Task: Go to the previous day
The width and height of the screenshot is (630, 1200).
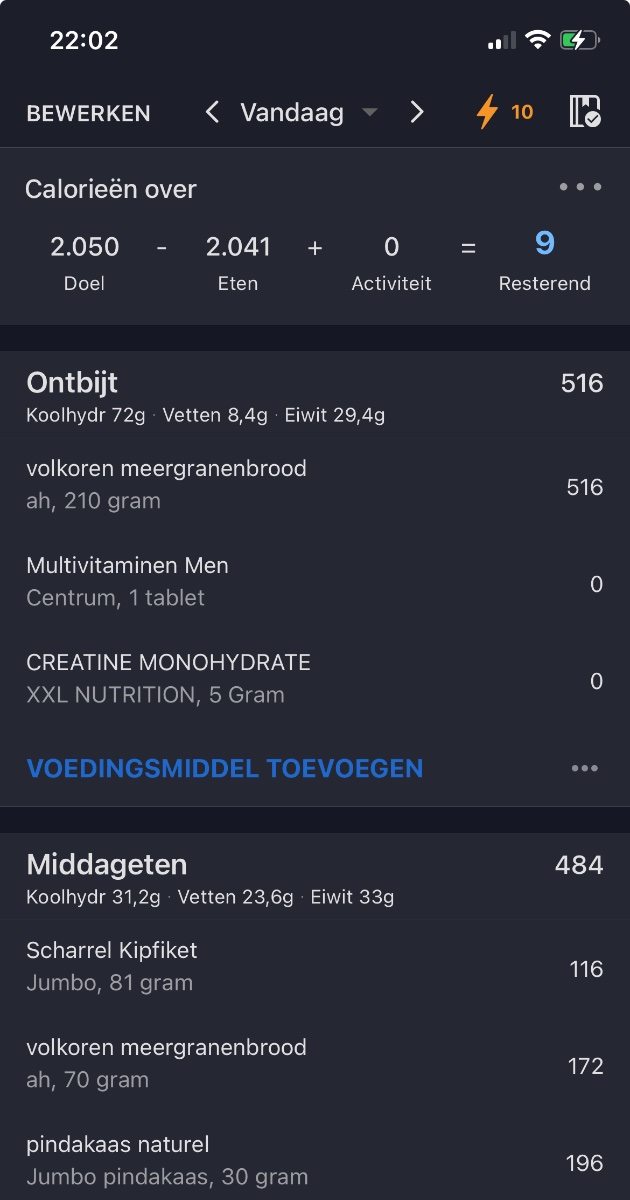Action: [x=212, y=112]
